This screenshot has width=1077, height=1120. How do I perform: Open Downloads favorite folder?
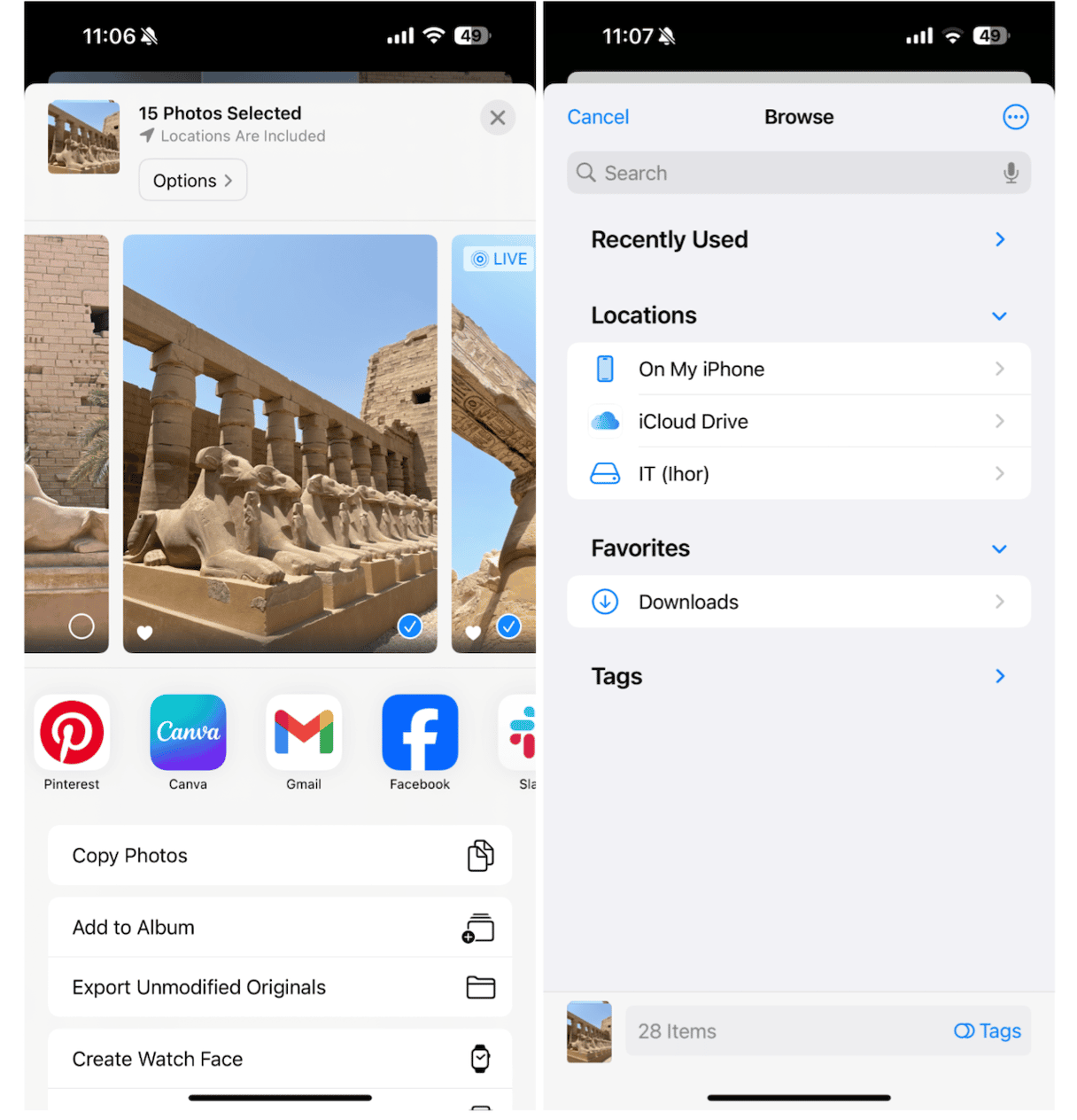click(x=798, y=603)
